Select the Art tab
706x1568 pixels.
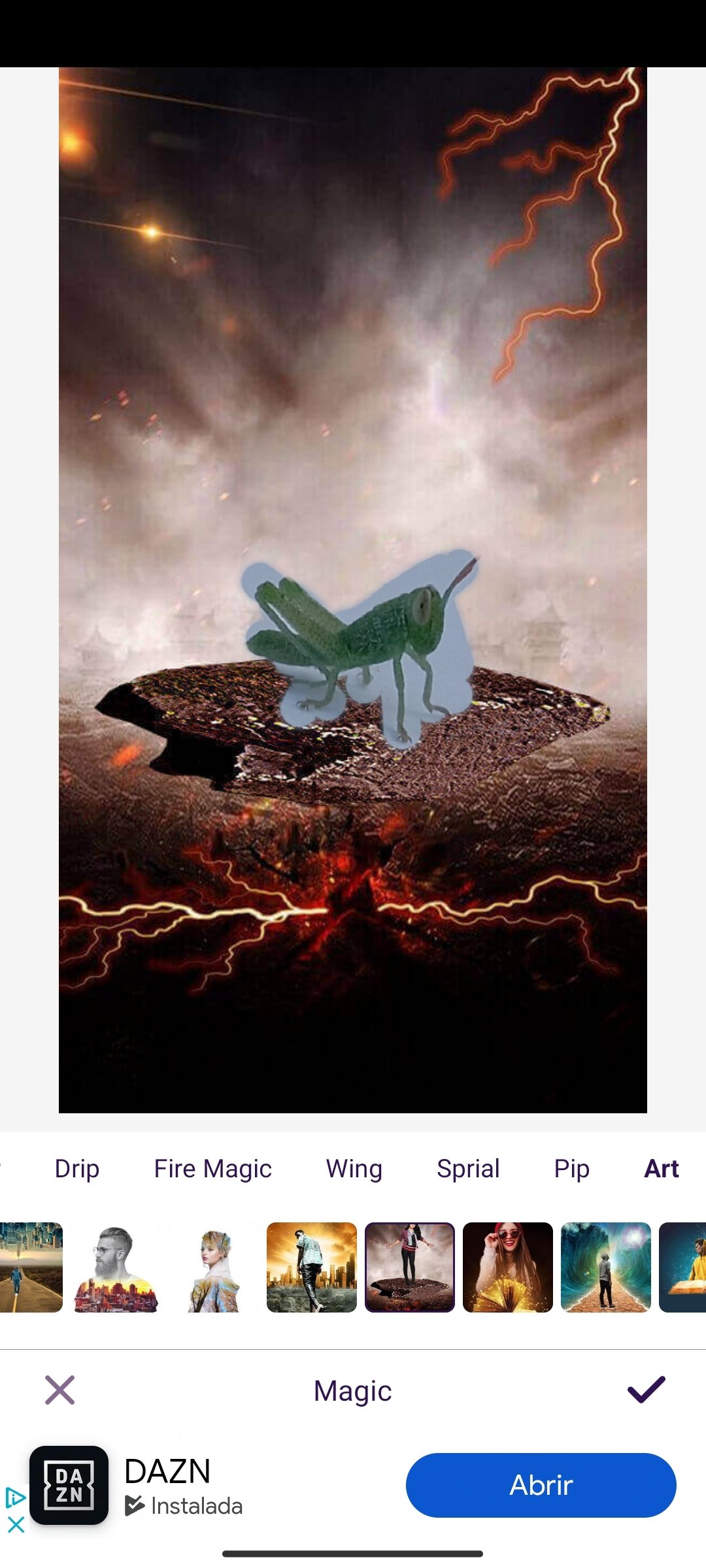(662, 1169)
